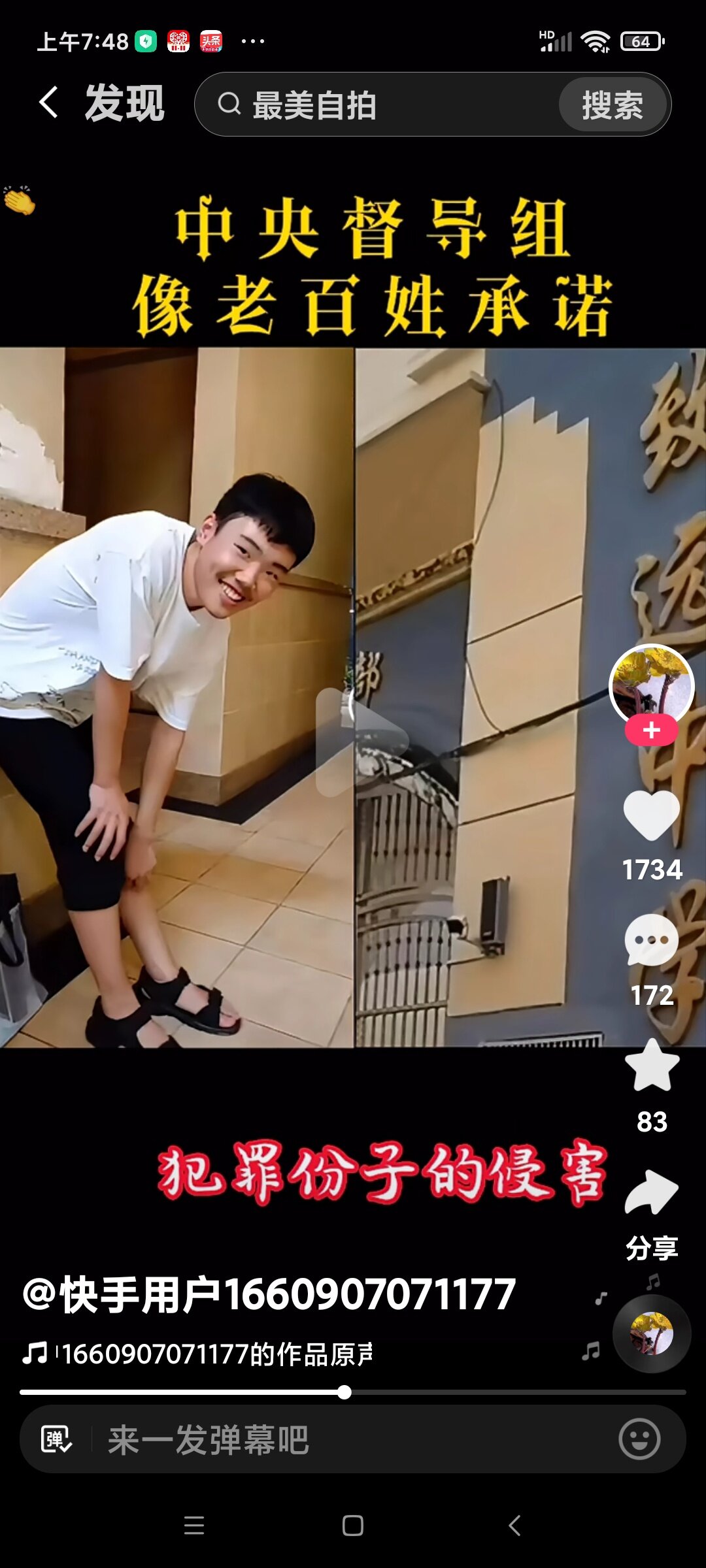Like the video with the heart icon
This screenshot has width=706, height=1568.
point(651,815)
